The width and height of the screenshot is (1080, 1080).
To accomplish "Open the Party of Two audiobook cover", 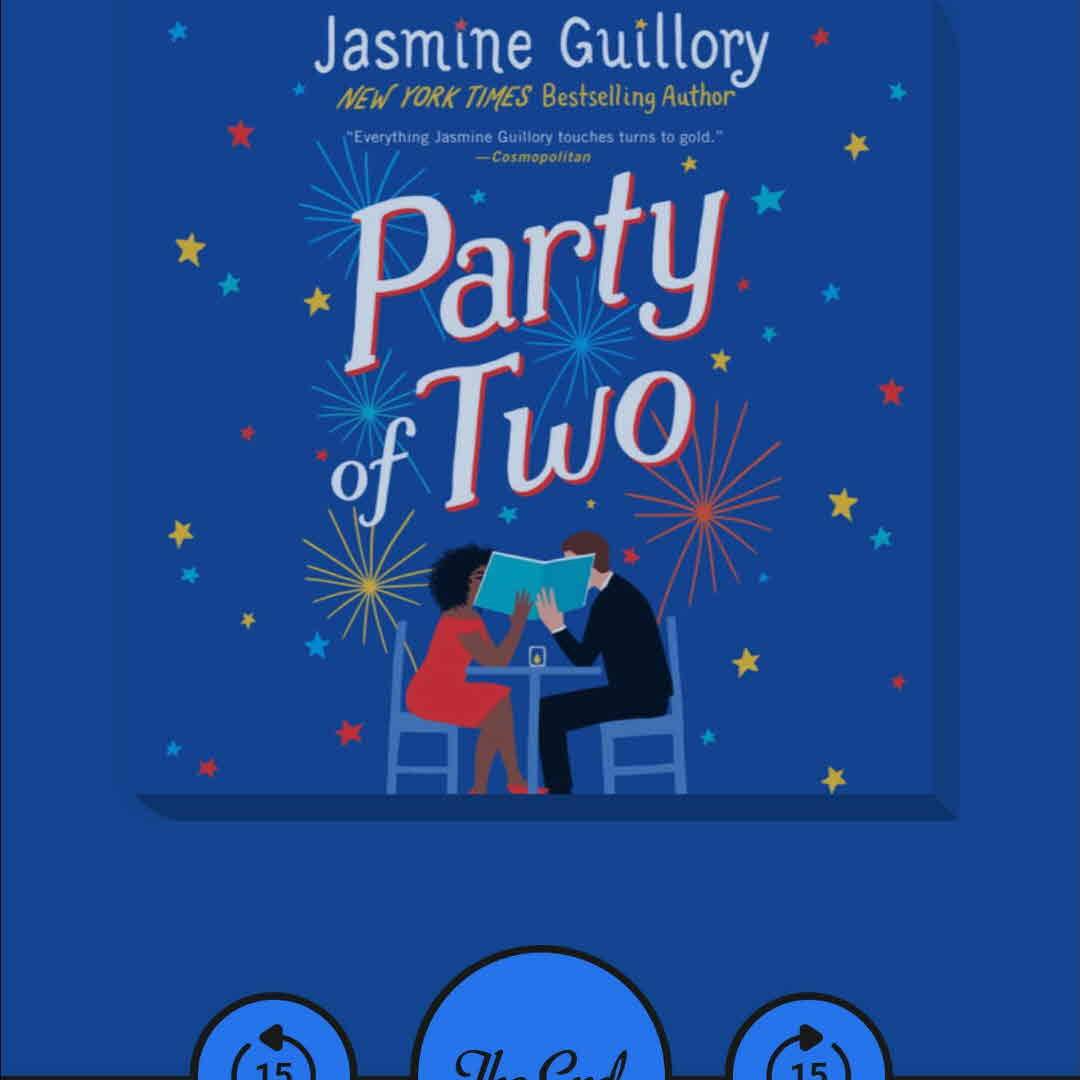I will (540, 400).
